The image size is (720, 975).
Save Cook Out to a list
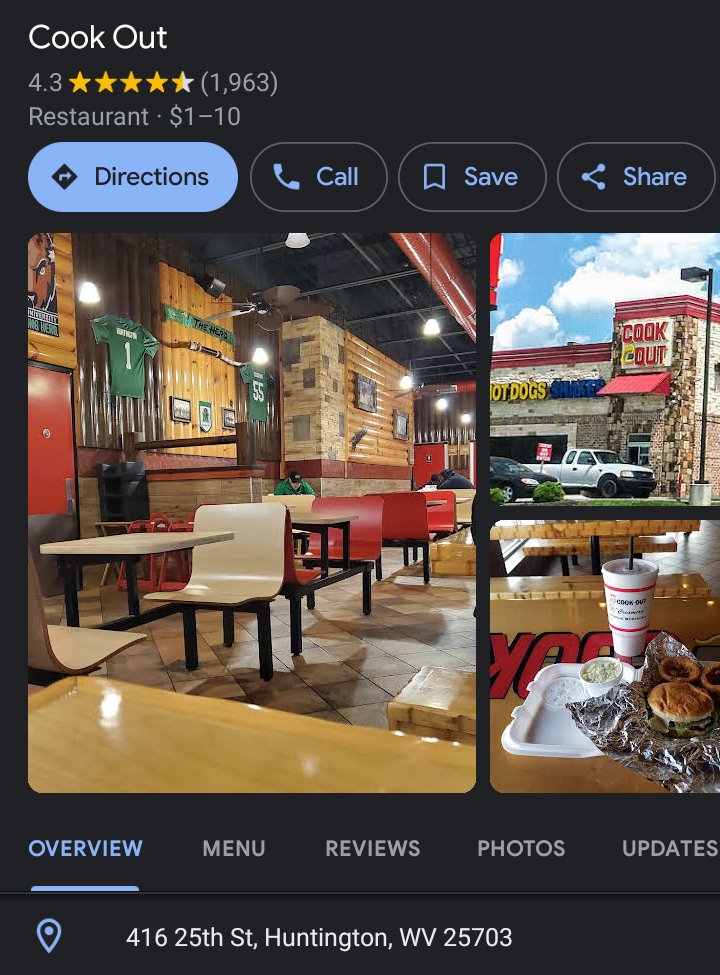coord(472,177)
